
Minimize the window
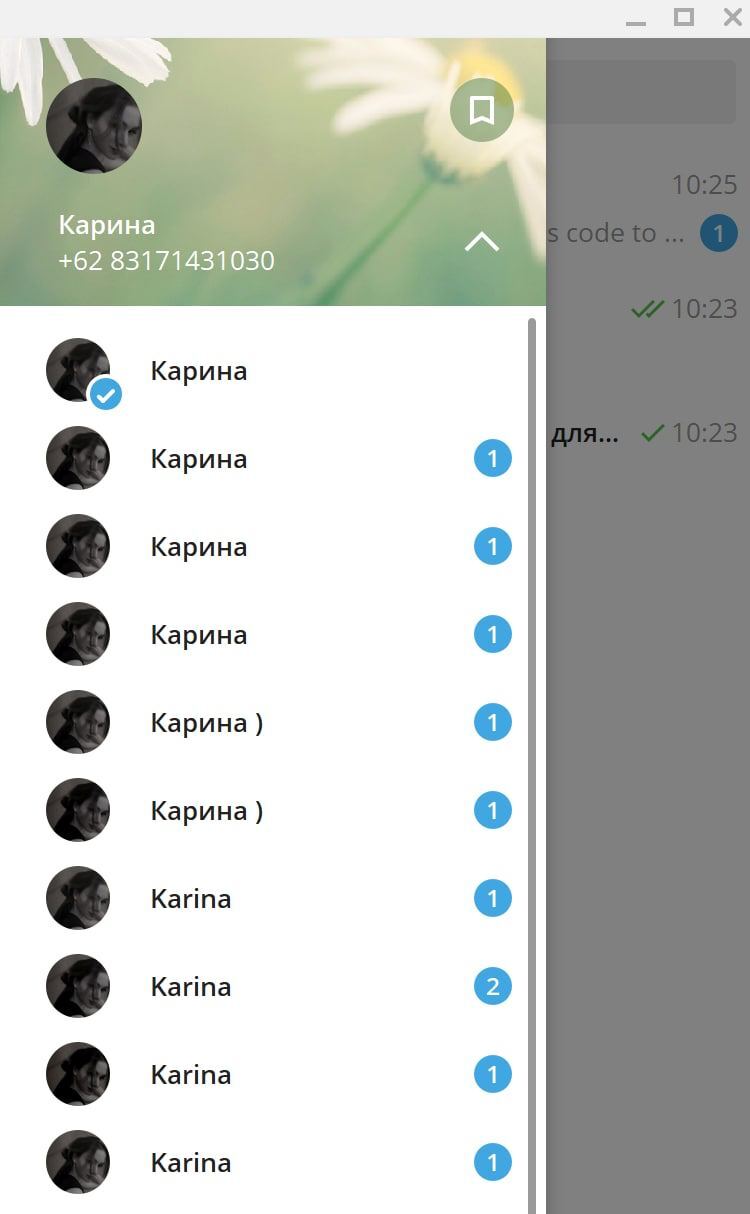point(635,18)
